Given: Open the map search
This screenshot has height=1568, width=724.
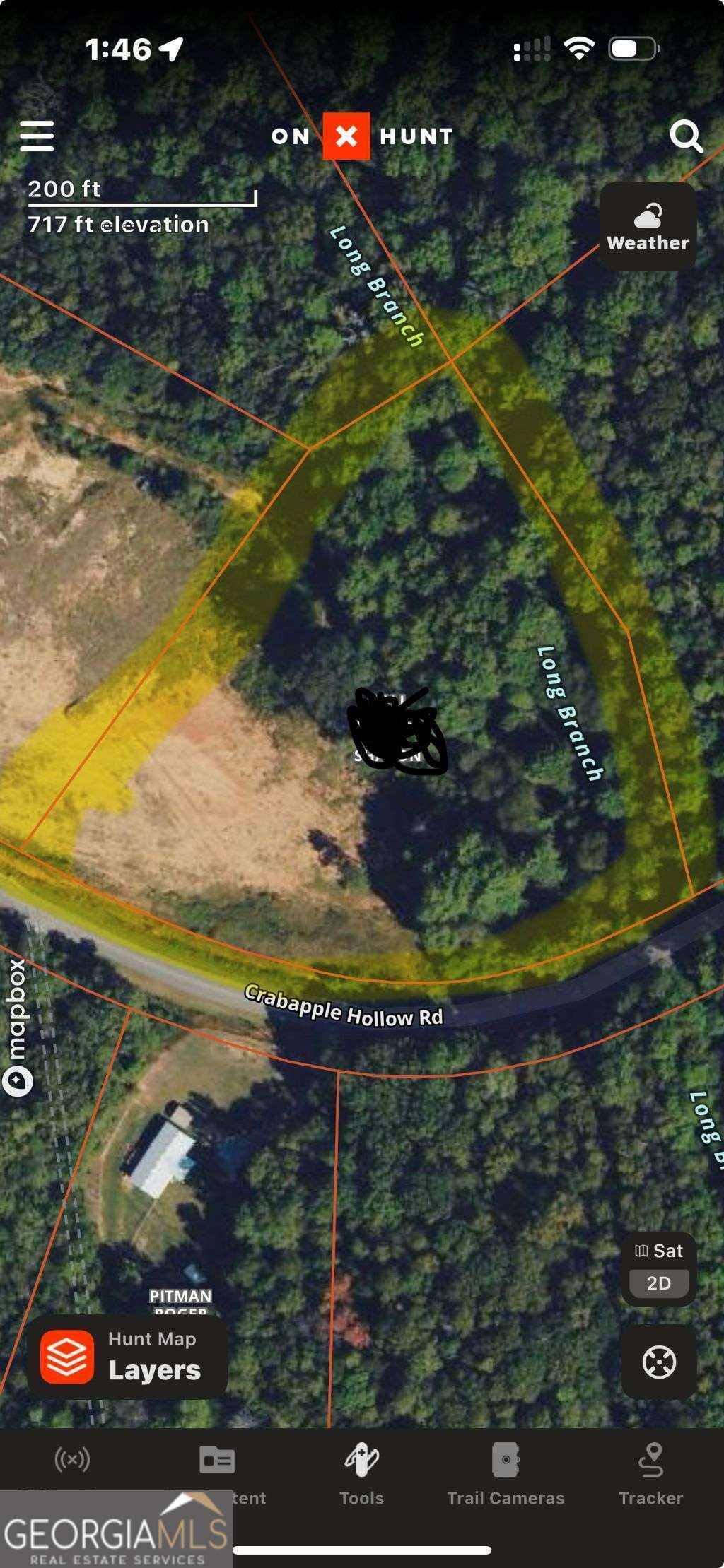Looking at the screenshot, I should tap(685, 136).
